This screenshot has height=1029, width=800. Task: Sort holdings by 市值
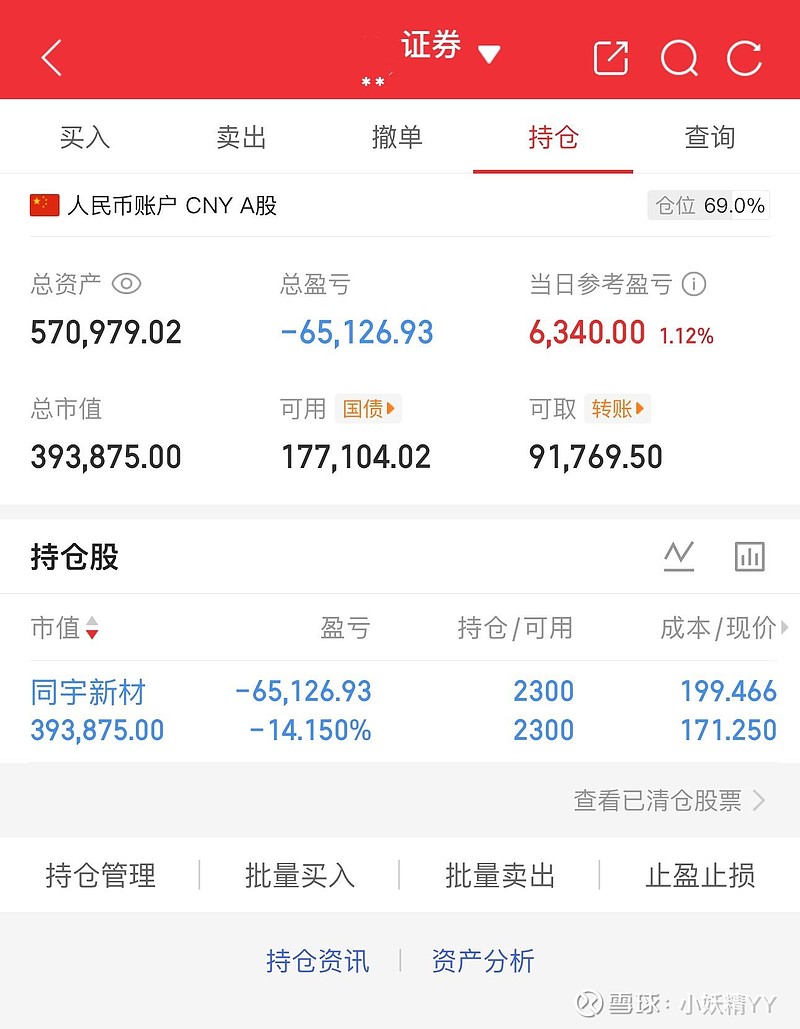click(66, 628)
